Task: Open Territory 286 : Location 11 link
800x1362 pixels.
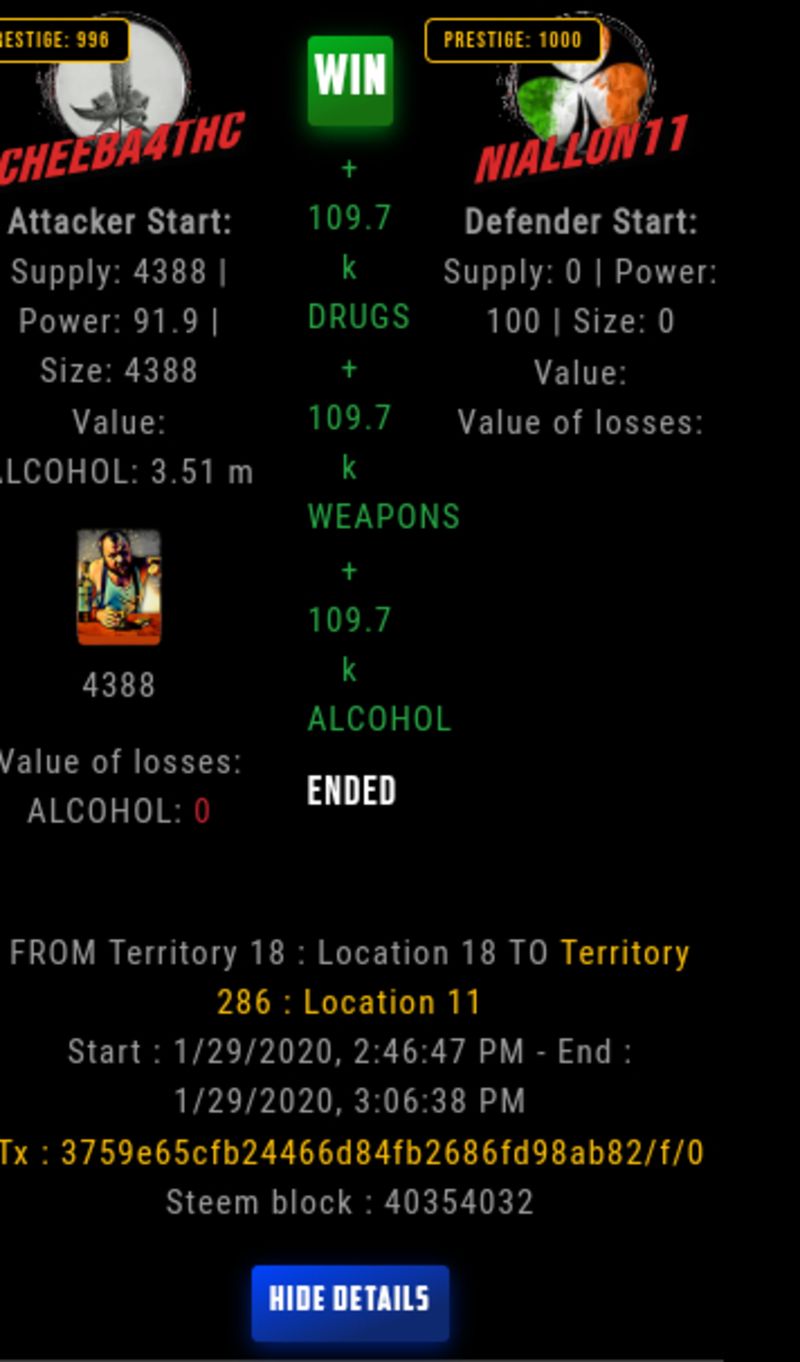Action: pyautogui.click(x=349, y=1002)
